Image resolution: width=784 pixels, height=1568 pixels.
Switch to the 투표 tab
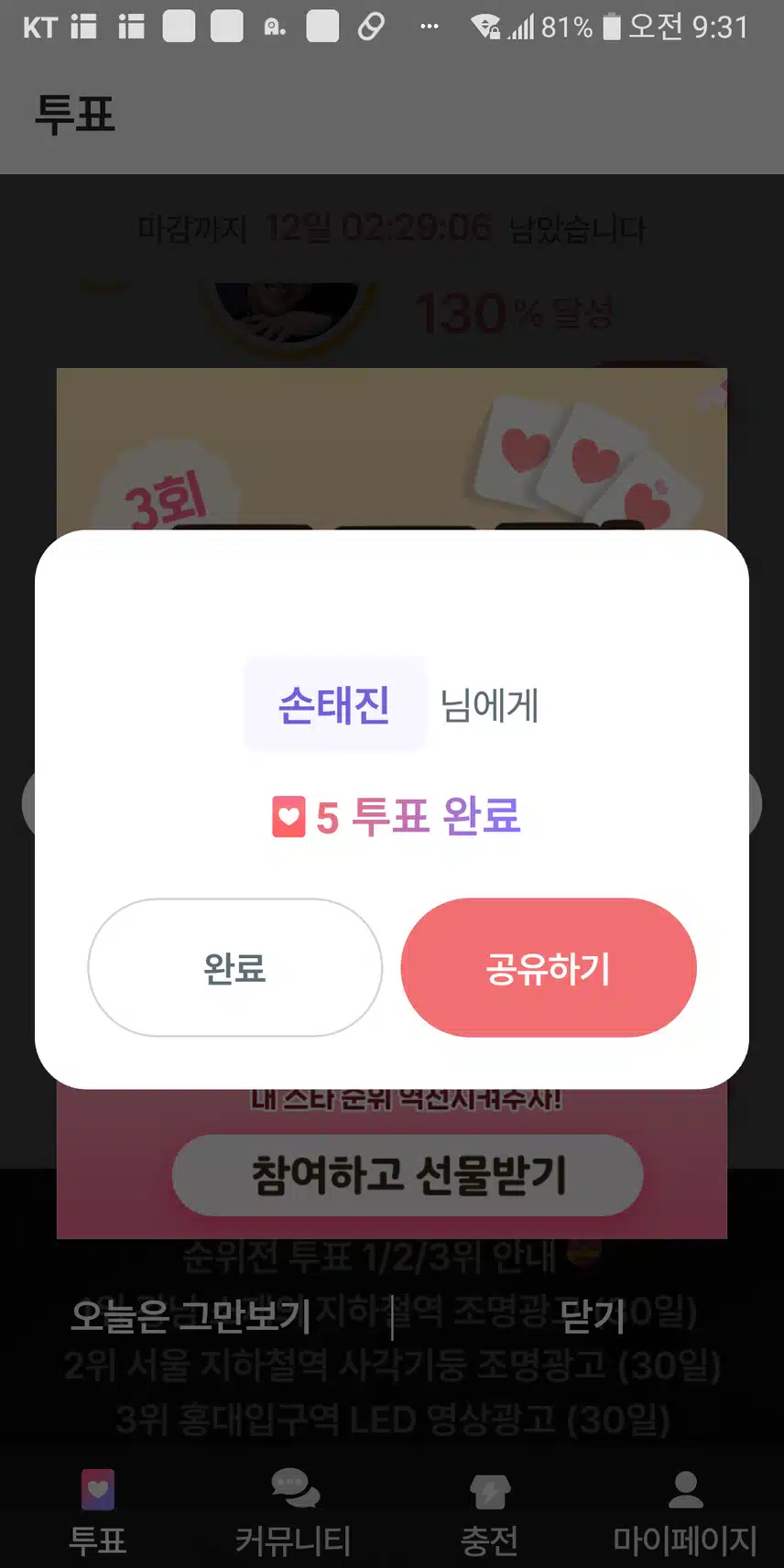(x=98, y=1511)
